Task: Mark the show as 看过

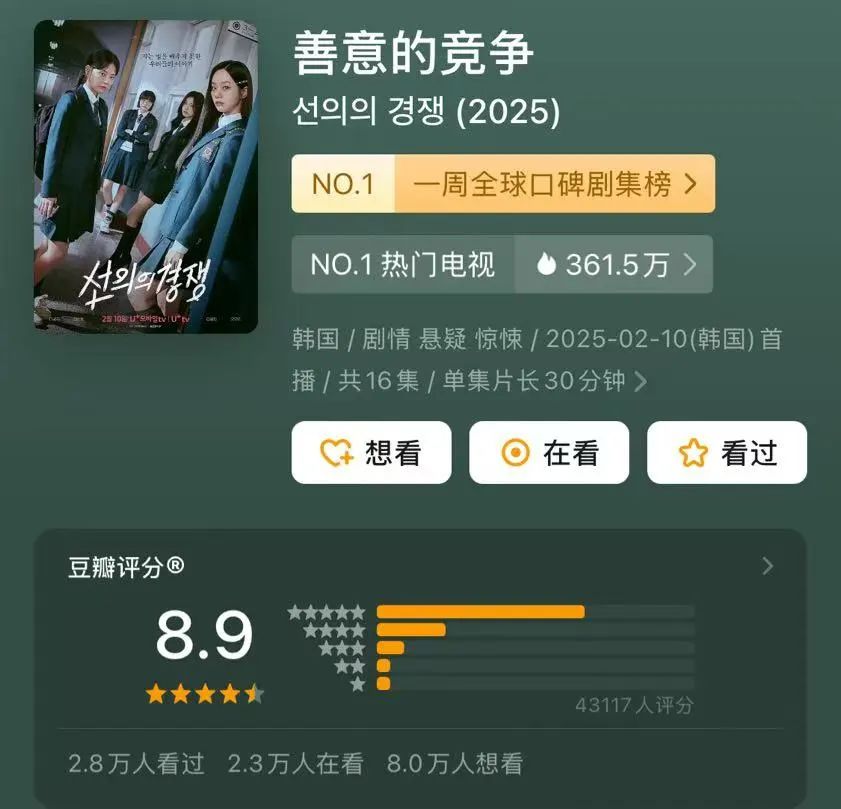Action: pos(727,453)
